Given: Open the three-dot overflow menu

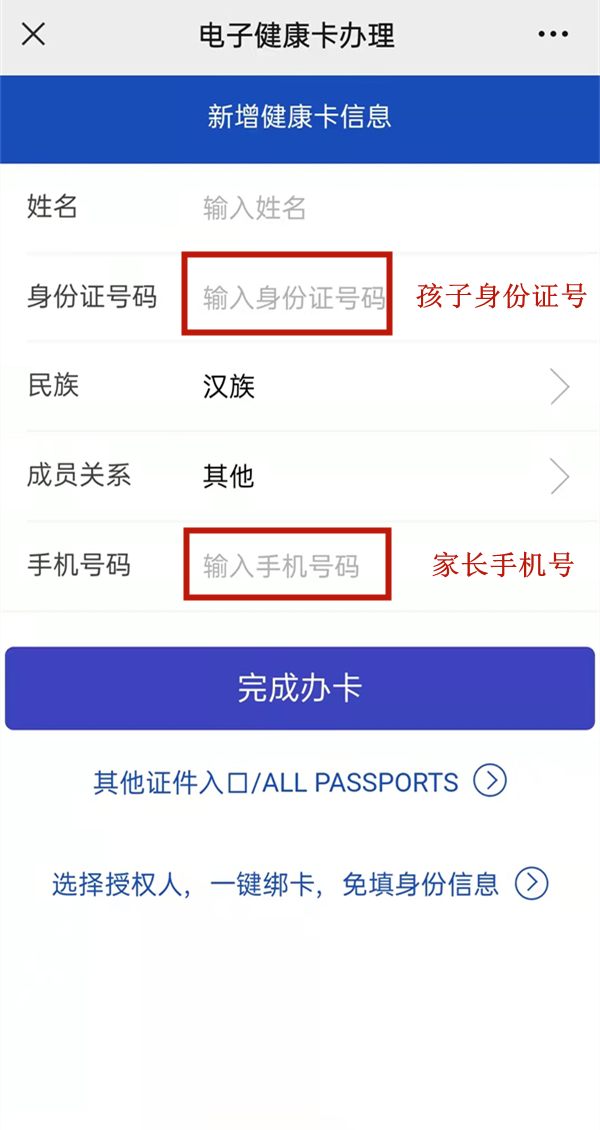Looking at the screenshot, I should coord(553,35).
